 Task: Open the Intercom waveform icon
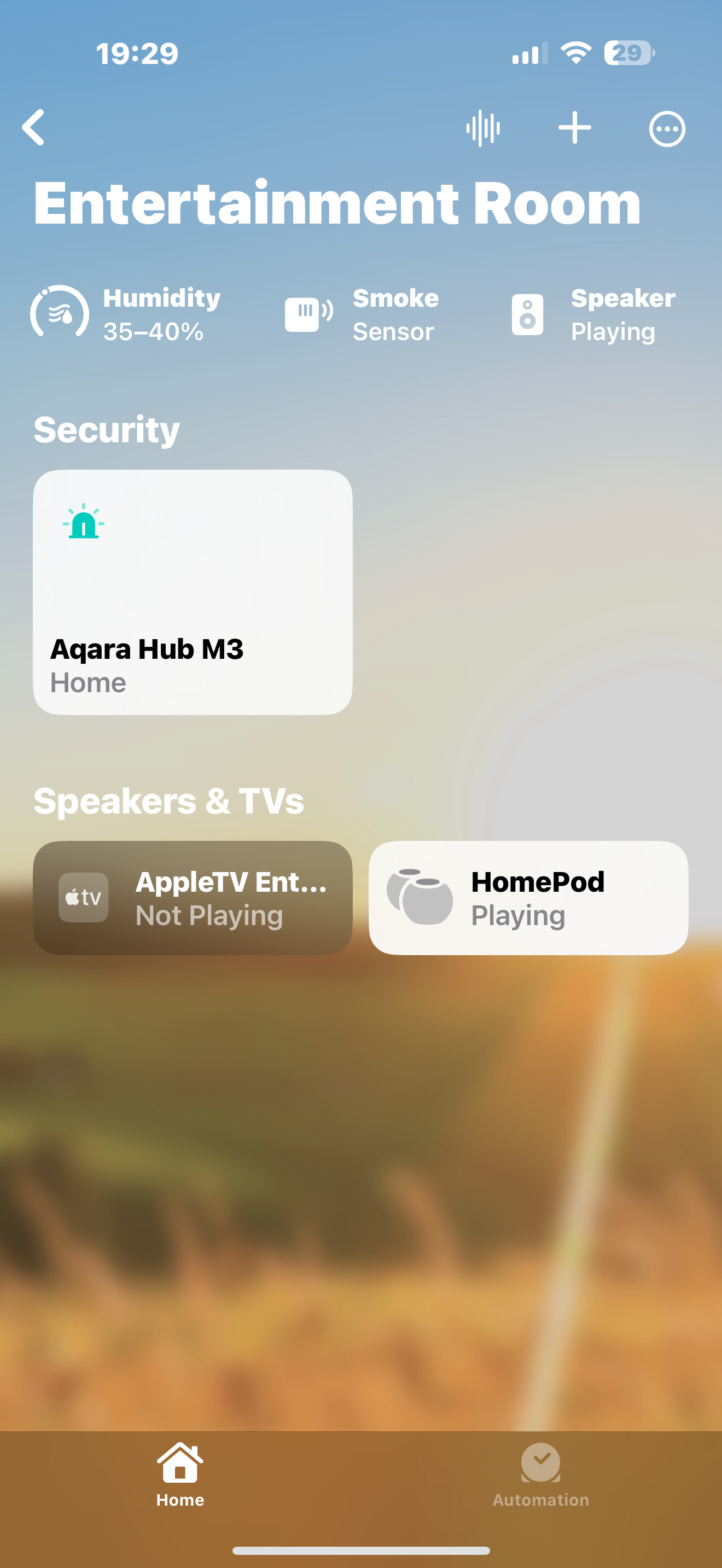point(483,128)
